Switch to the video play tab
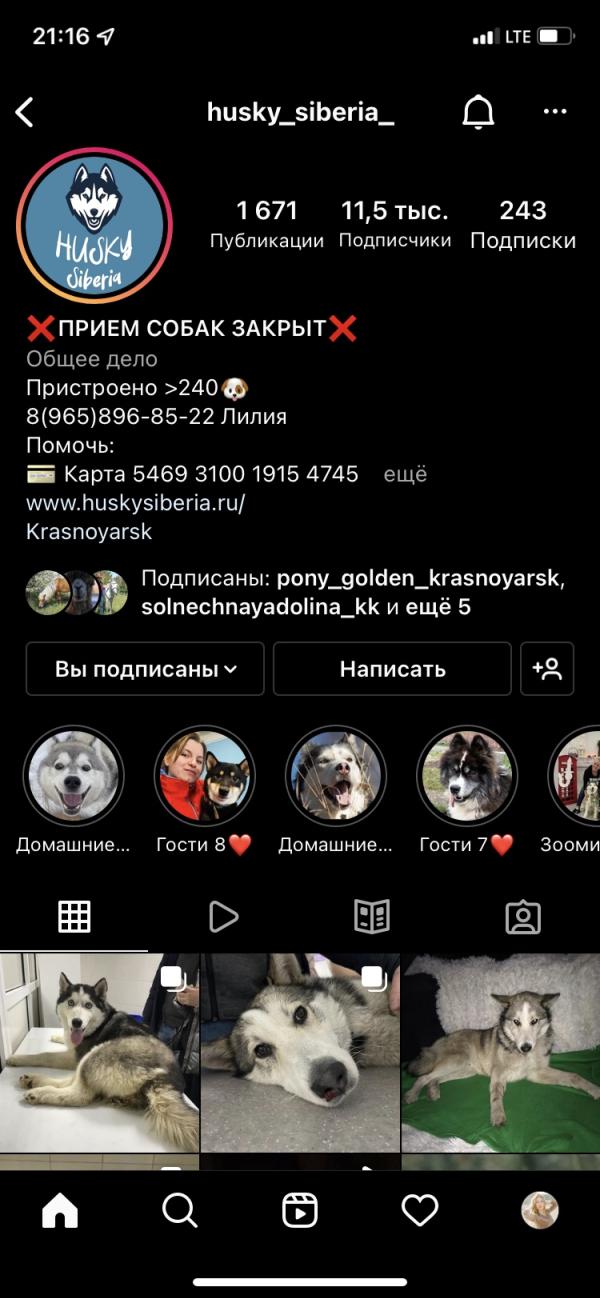 223,916
